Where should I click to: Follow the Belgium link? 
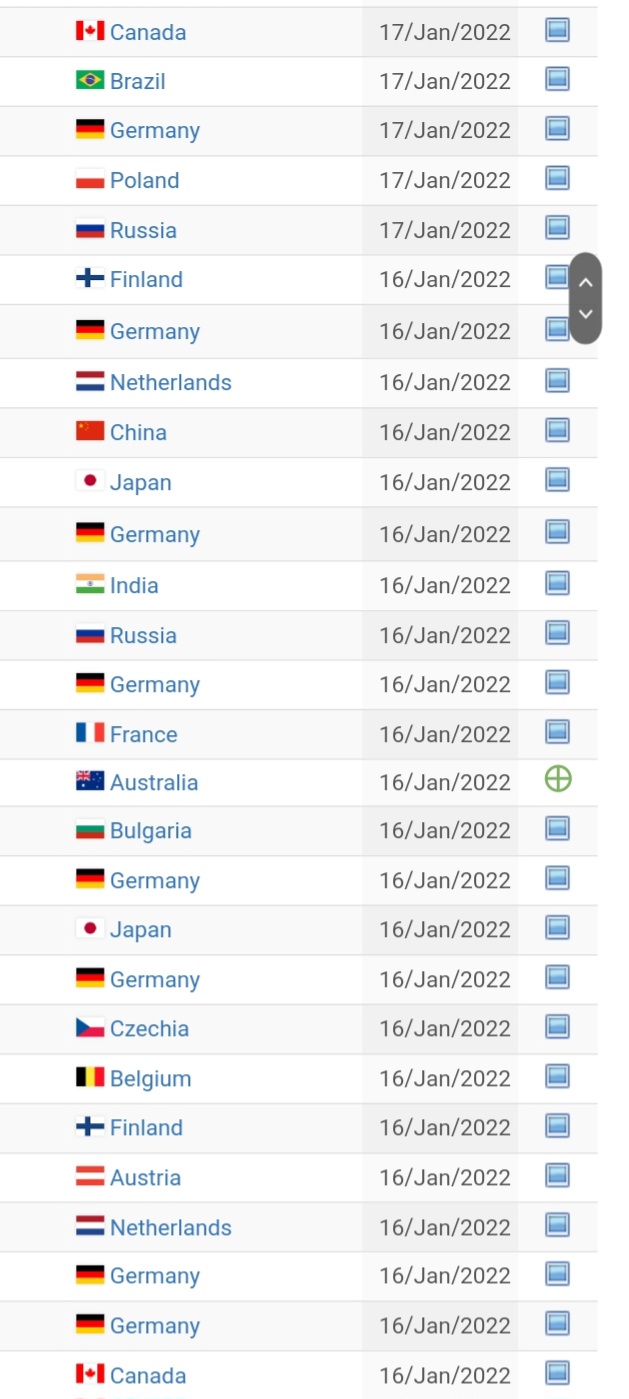tap(150, 1078)
